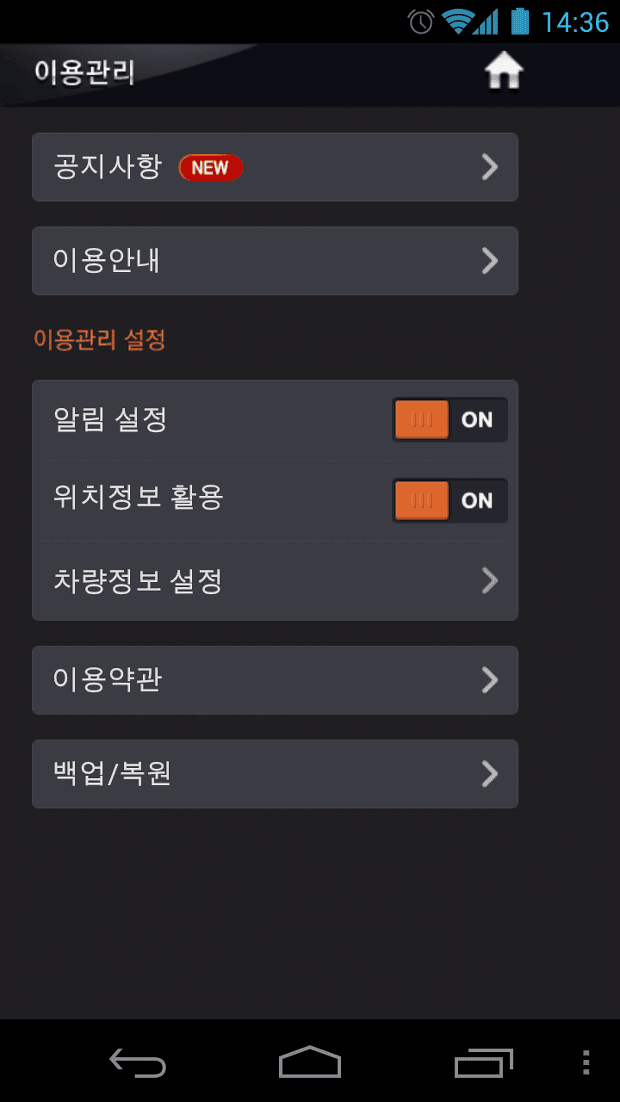Open the navigation bar overflow menu

click(586, 1062)
